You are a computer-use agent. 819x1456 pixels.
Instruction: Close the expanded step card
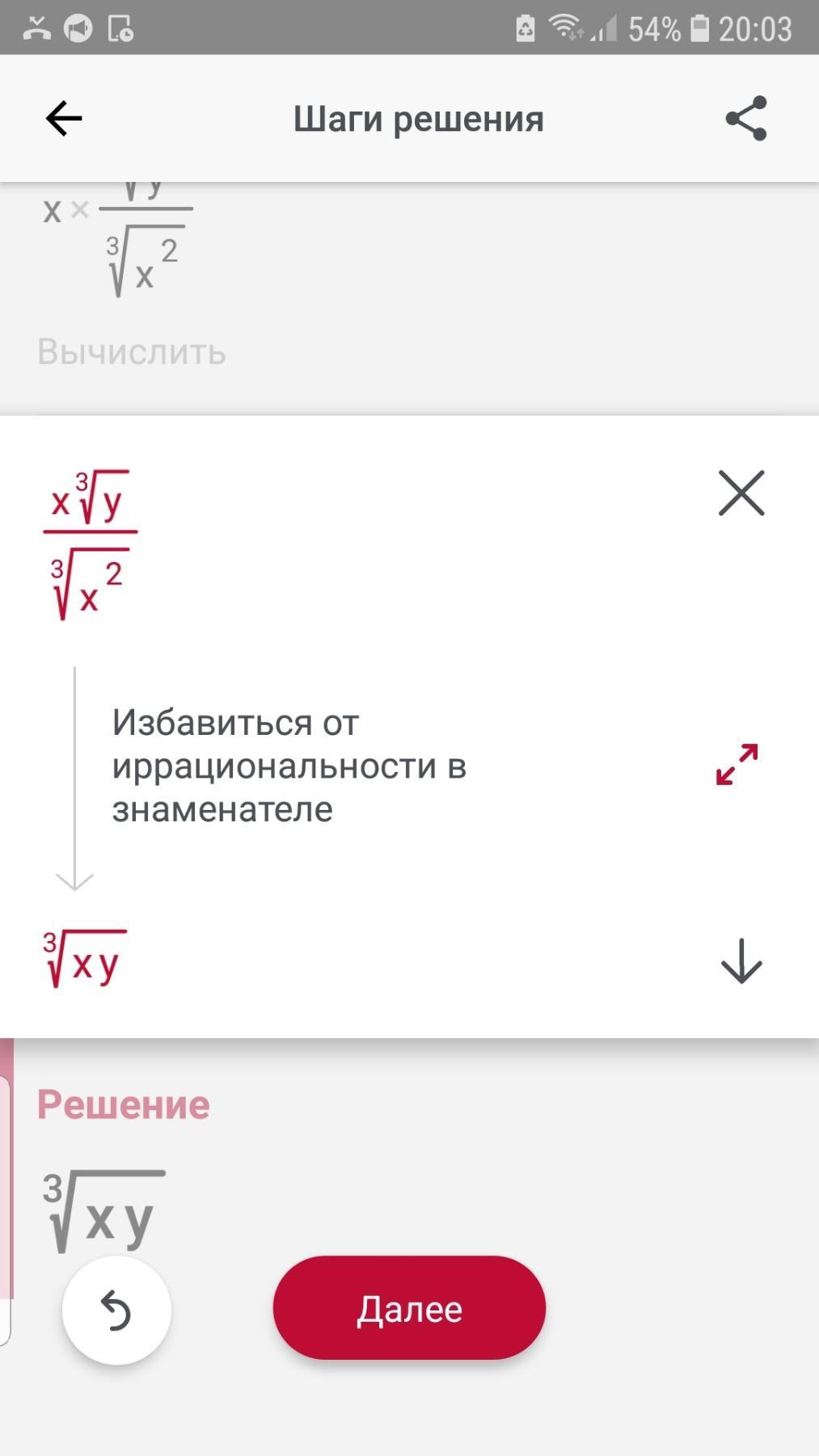[x=741, y=493]
